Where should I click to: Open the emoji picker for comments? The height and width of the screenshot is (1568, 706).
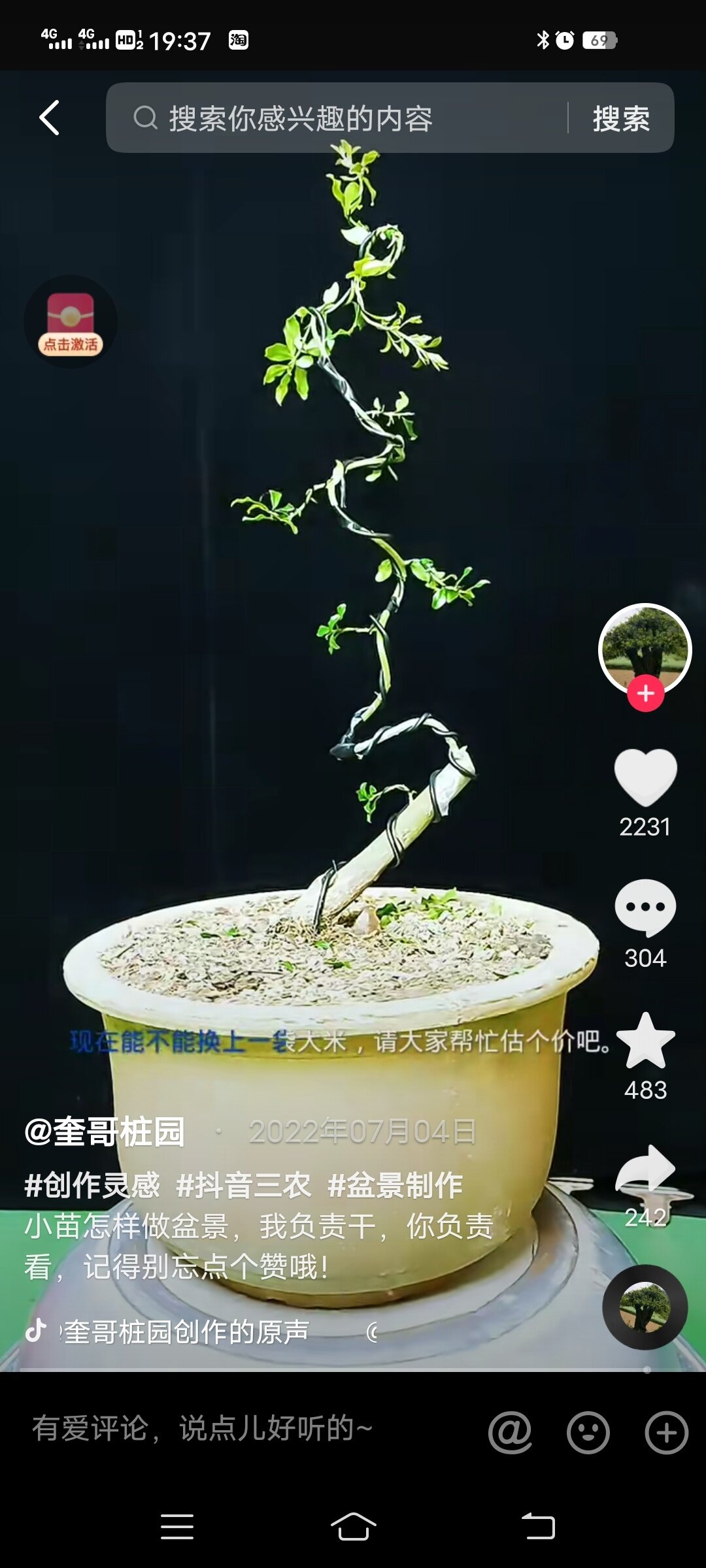pos(588,1433)
